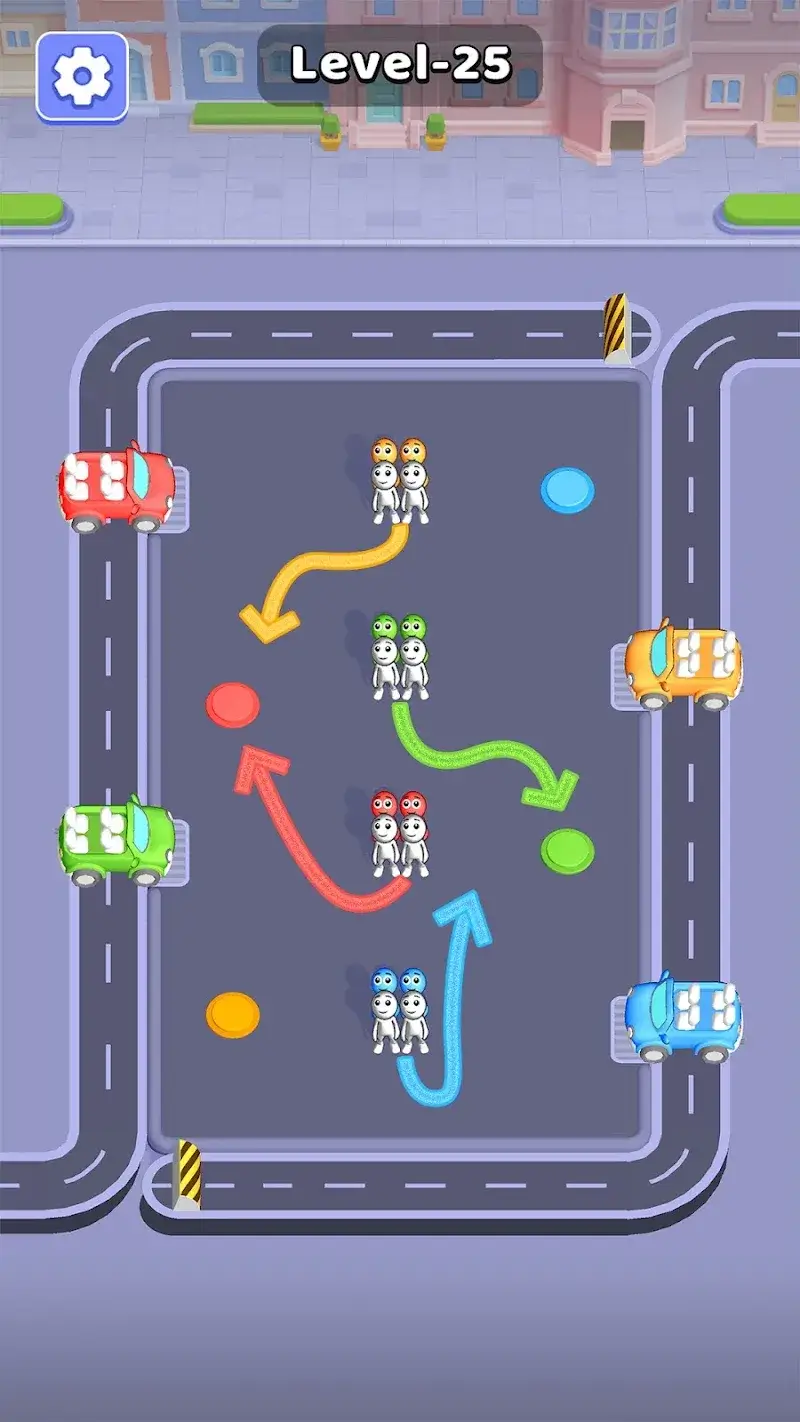The width and height of the screenshot is (800, 1422).
Task: Tap the group of blue passengers
Action: point(398,1010)
